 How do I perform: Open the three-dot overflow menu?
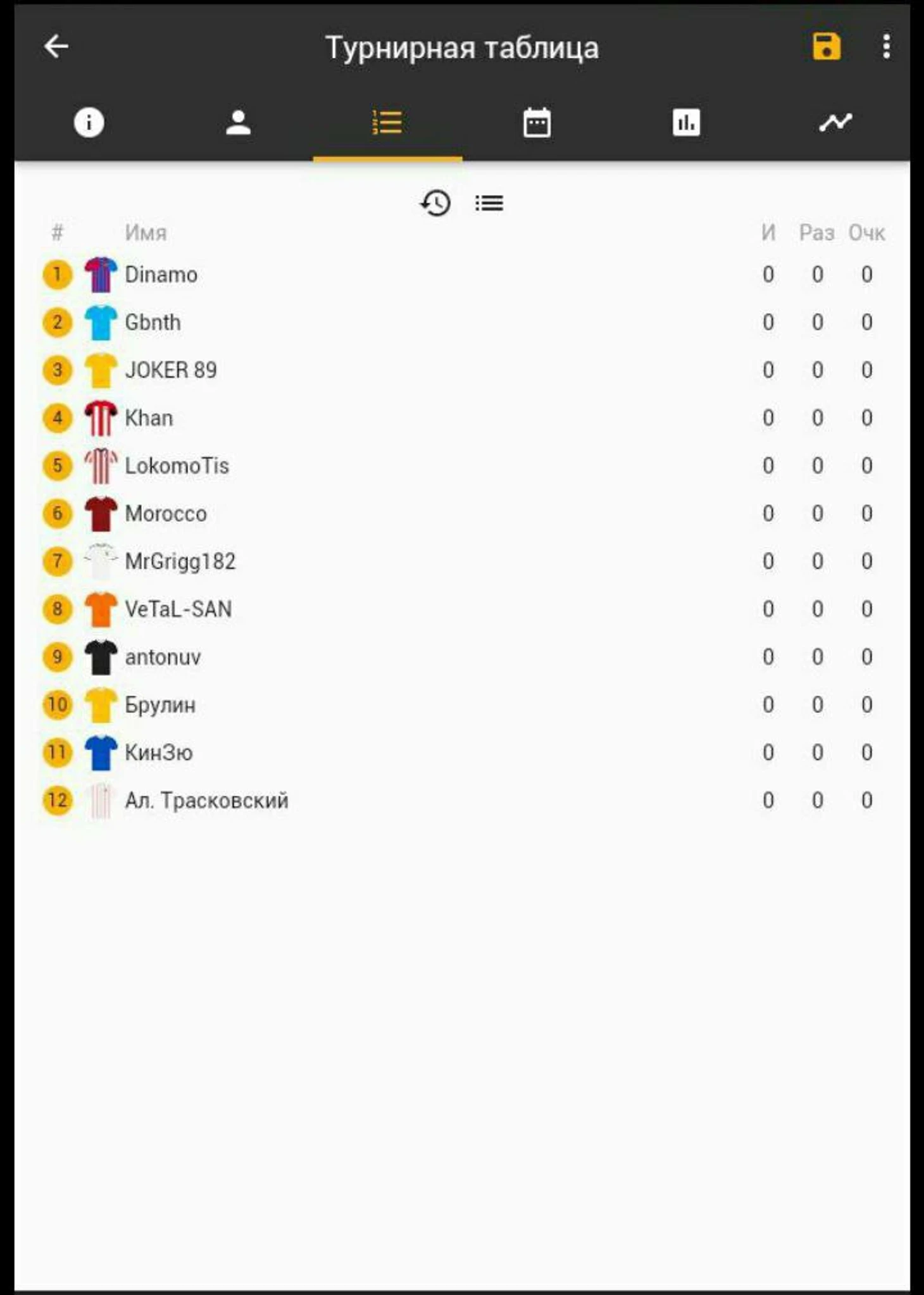(886, 46)
